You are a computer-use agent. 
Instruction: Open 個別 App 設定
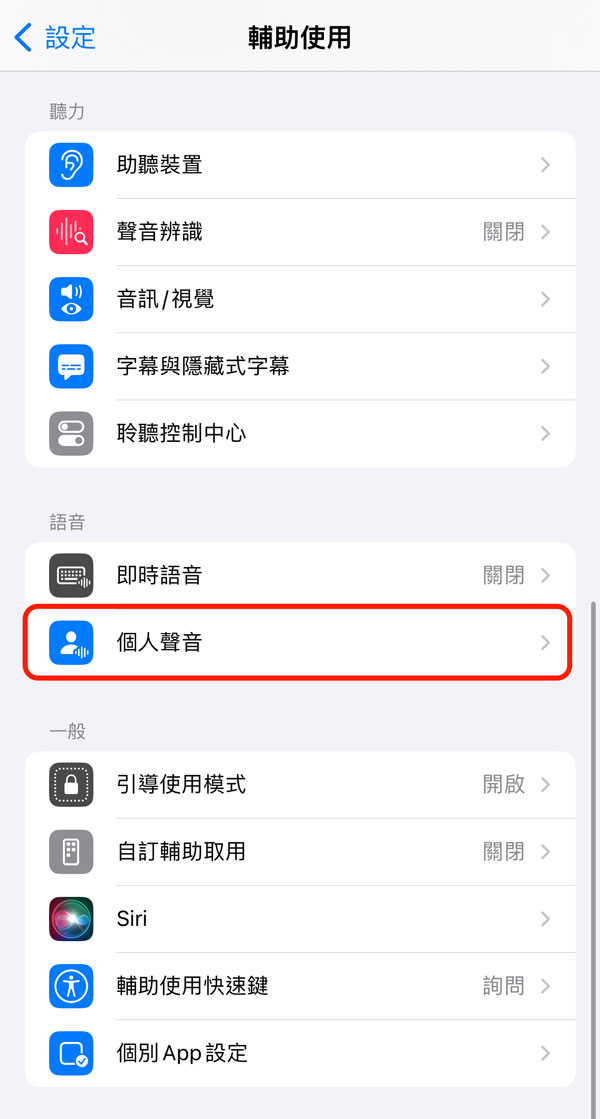(x=300, y=1053)
